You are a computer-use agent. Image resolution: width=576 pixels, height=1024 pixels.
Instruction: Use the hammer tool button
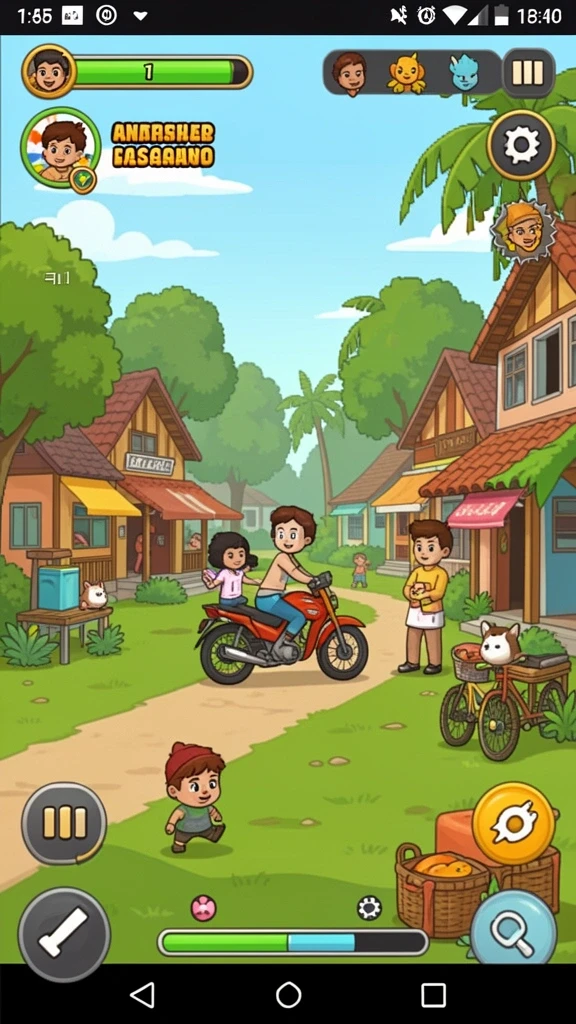pos(63,935)
